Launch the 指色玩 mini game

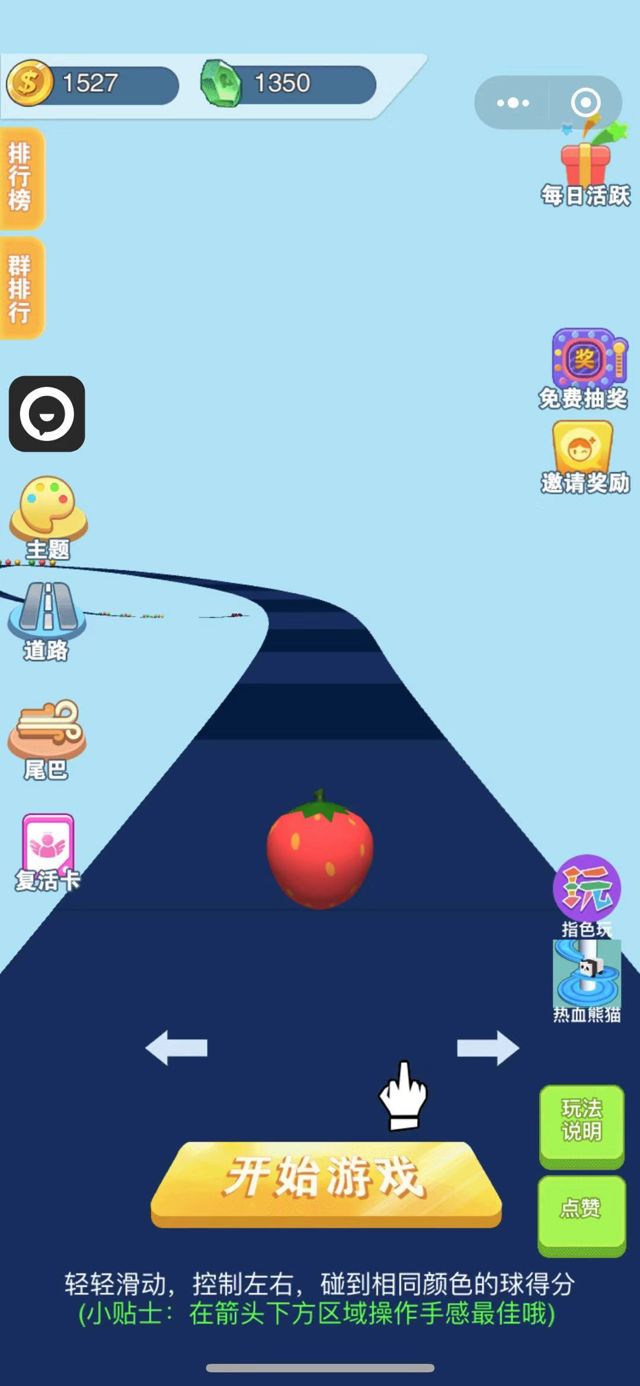click(586, 892)
